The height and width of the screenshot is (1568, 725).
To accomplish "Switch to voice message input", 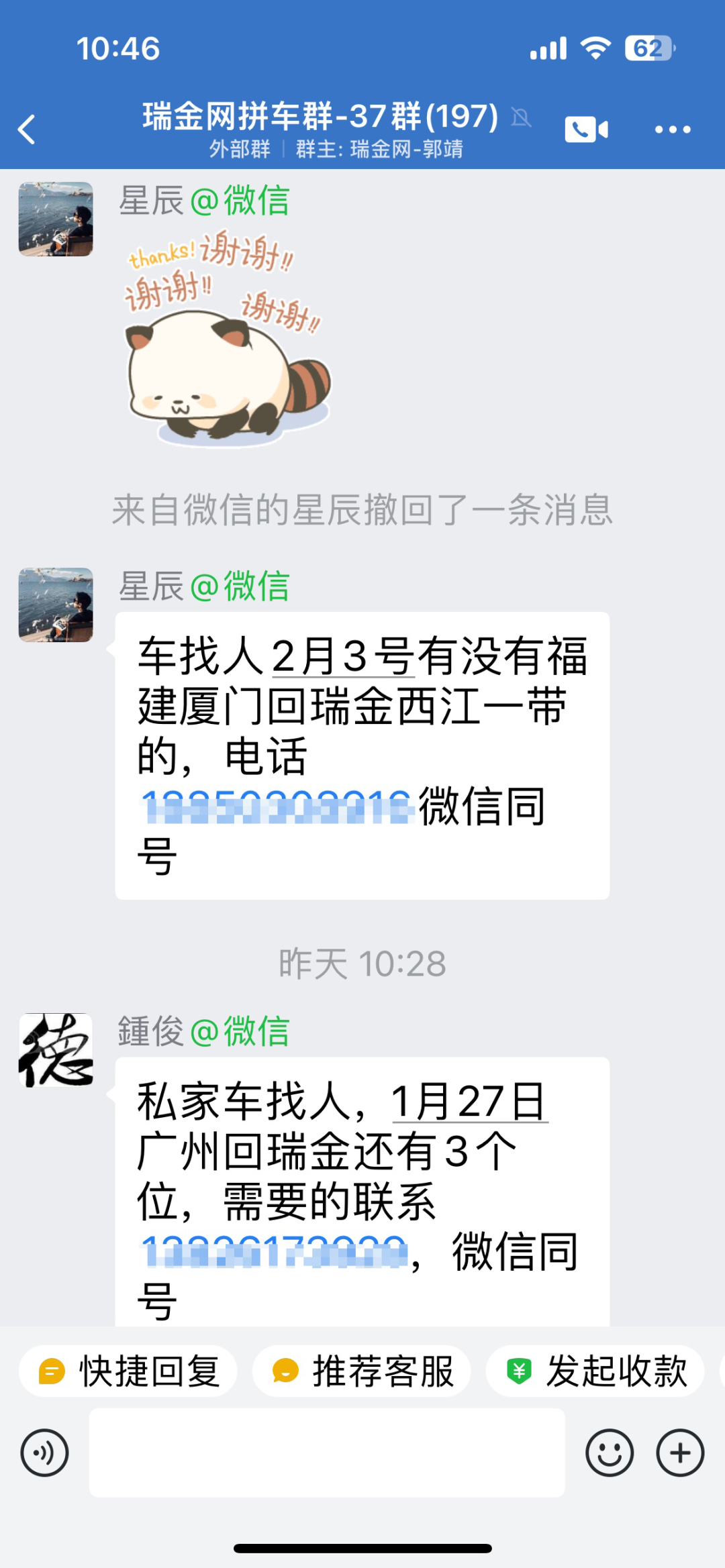I will [x=44, y=1453].
